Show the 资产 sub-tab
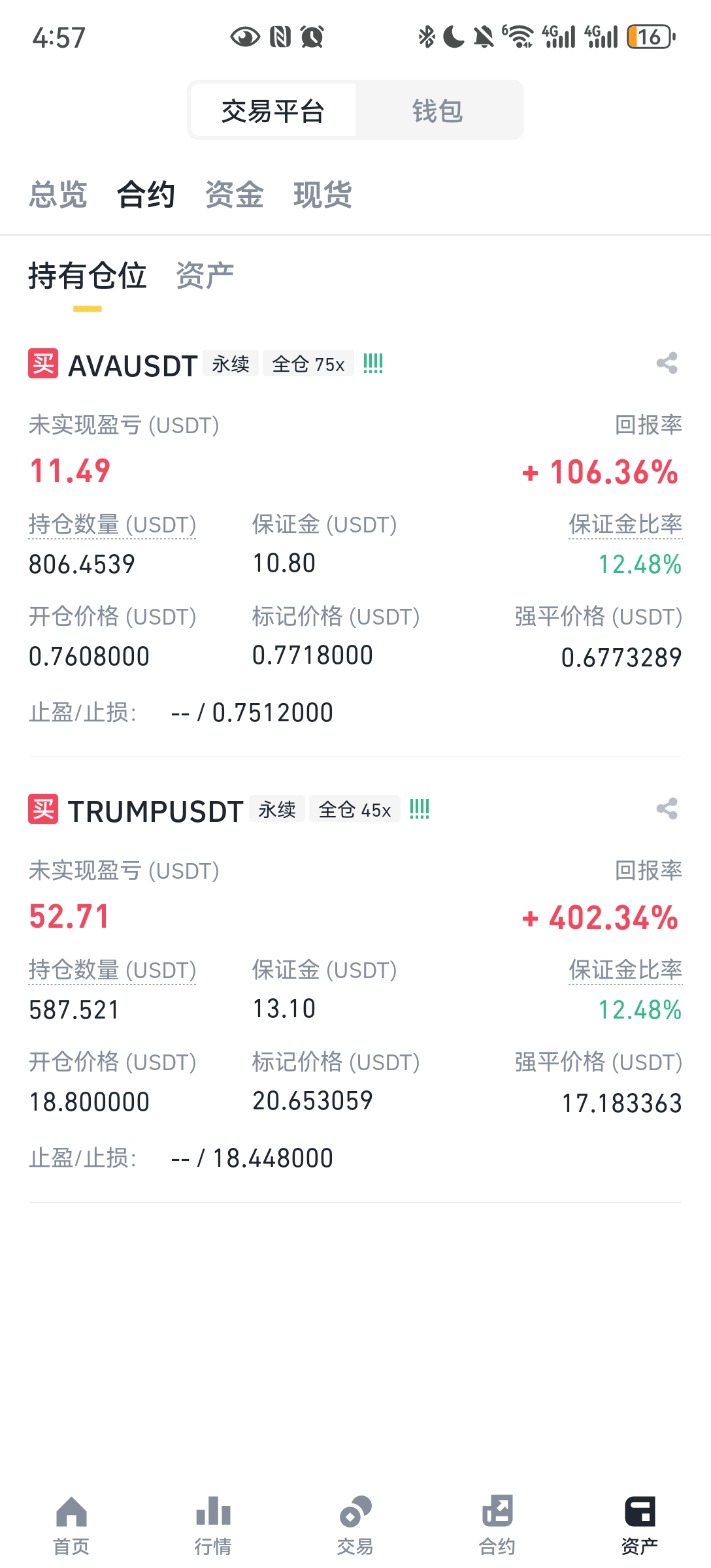 pos(205,276)
